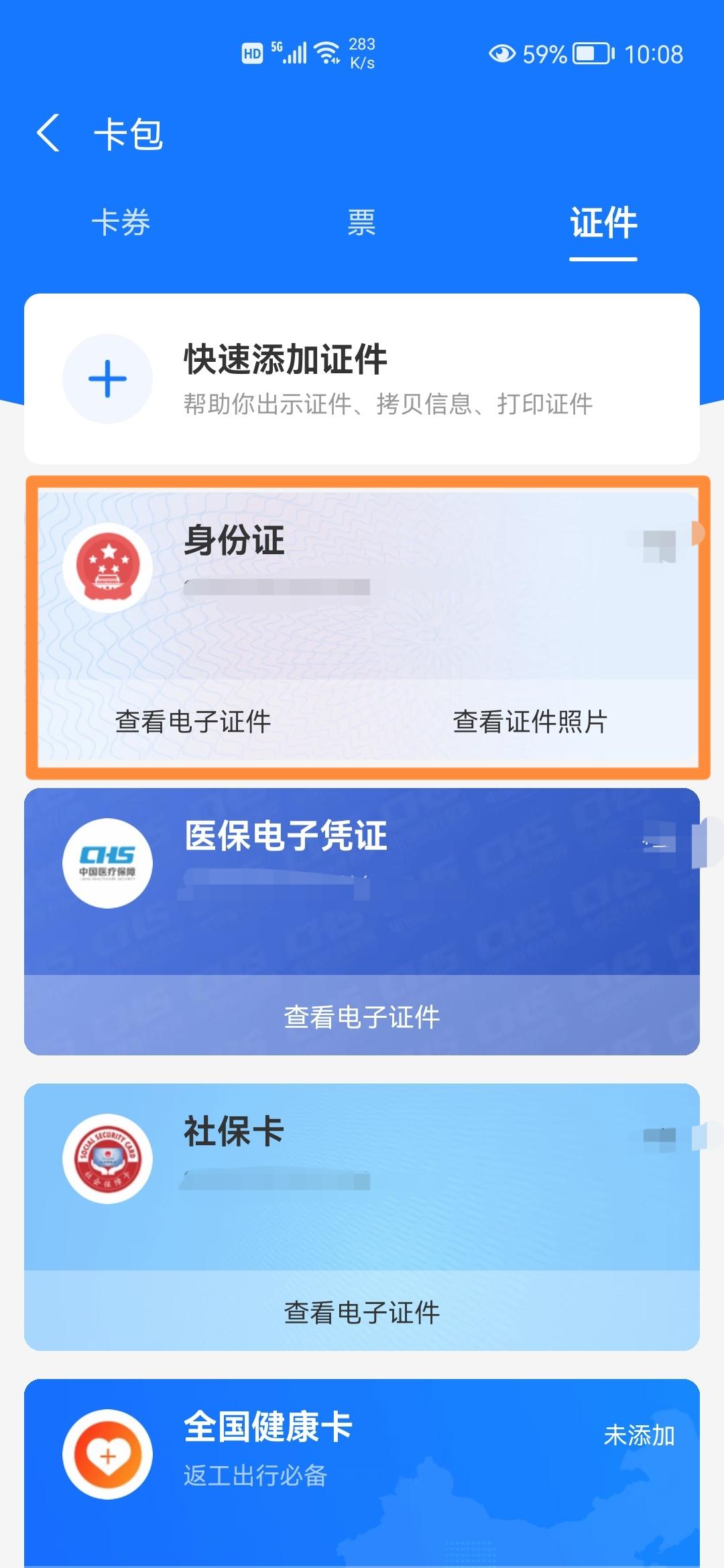Switch to the 票 tab
The width and height of the screenshot is (724, 1568).
point(361,224)
